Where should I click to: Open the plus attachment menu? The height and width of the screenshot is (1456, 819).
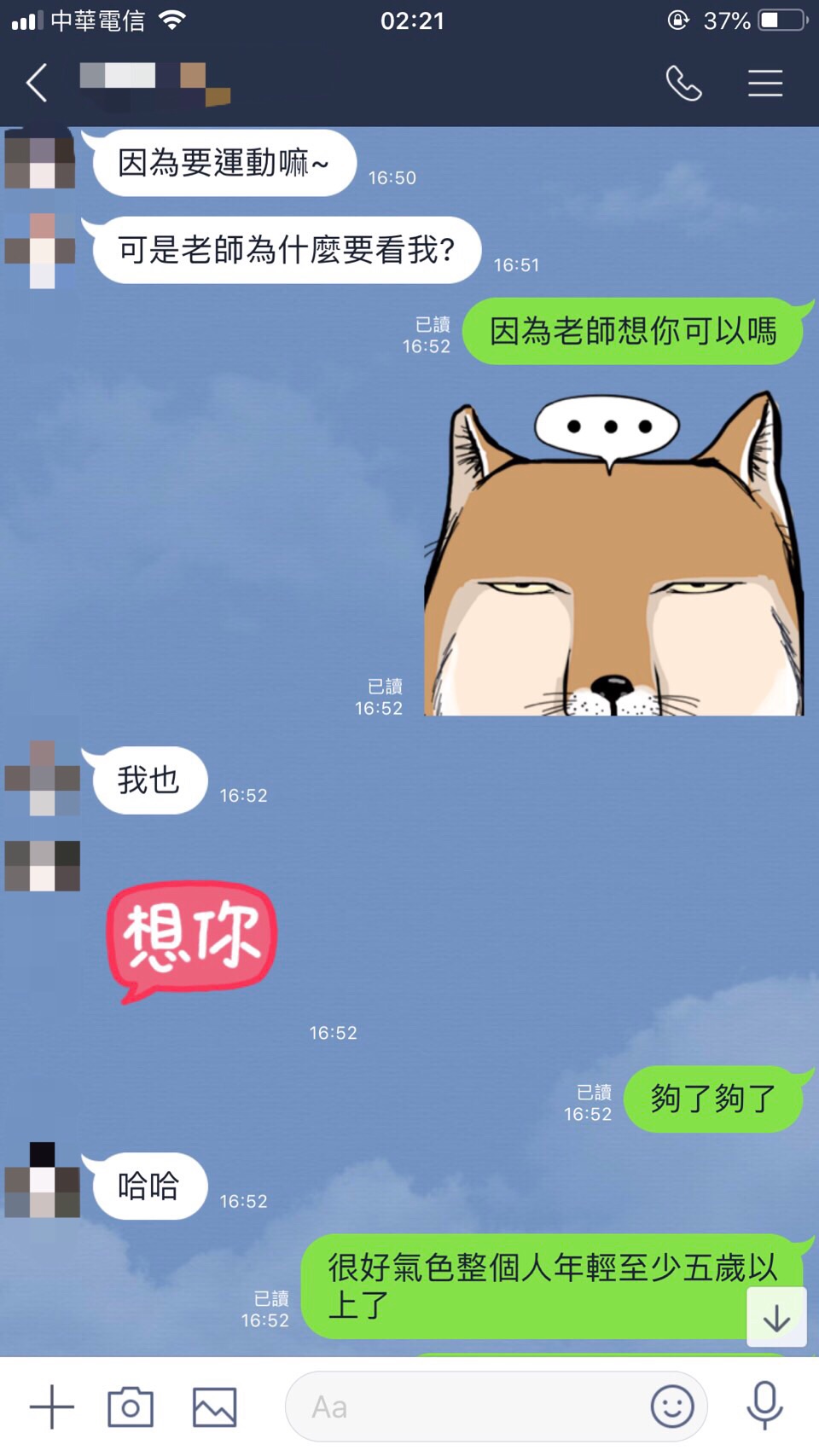(51, 1407)
